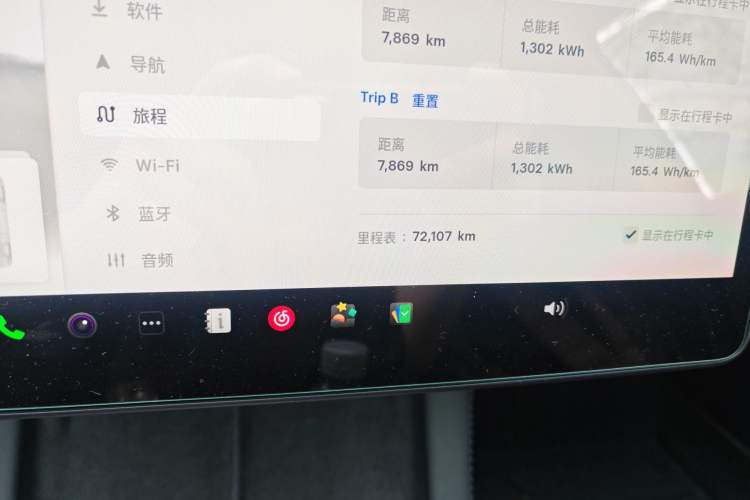Open Wi-Fi settings
The image size is (750, 500).
click(157, 165)
